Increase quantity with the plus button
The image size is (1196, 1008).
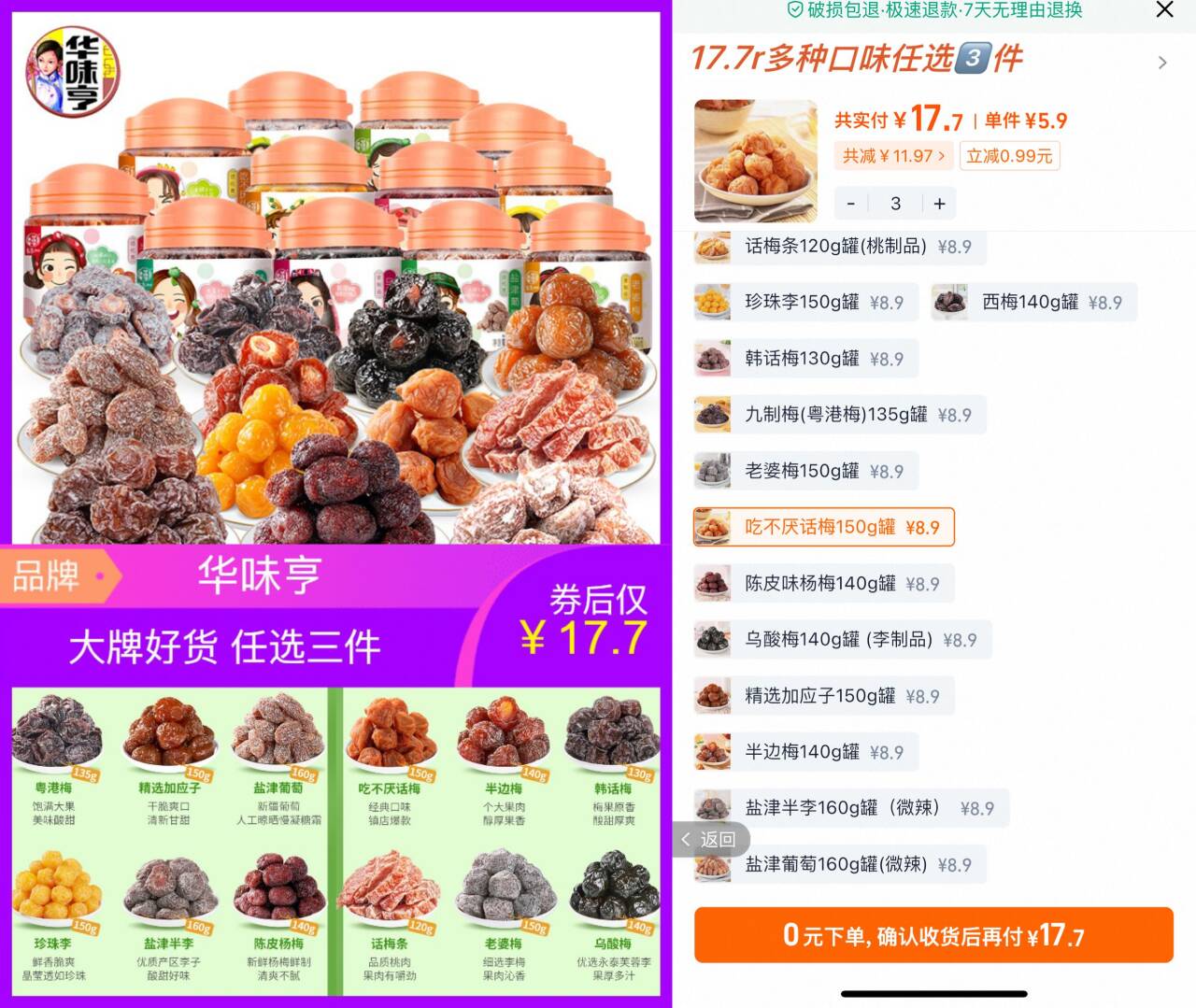click(939, 203)
